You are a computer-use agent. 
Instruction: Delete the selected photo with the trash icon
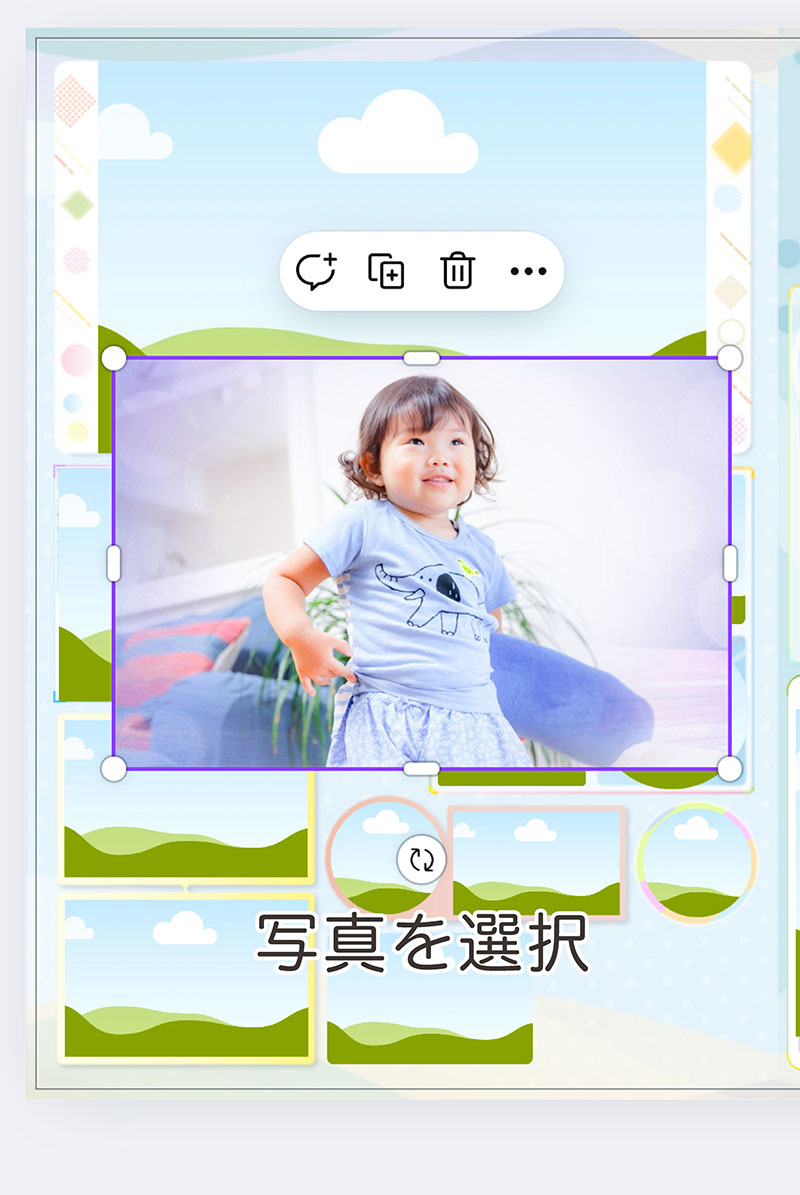pyautogui.click(x=457, y=271)
